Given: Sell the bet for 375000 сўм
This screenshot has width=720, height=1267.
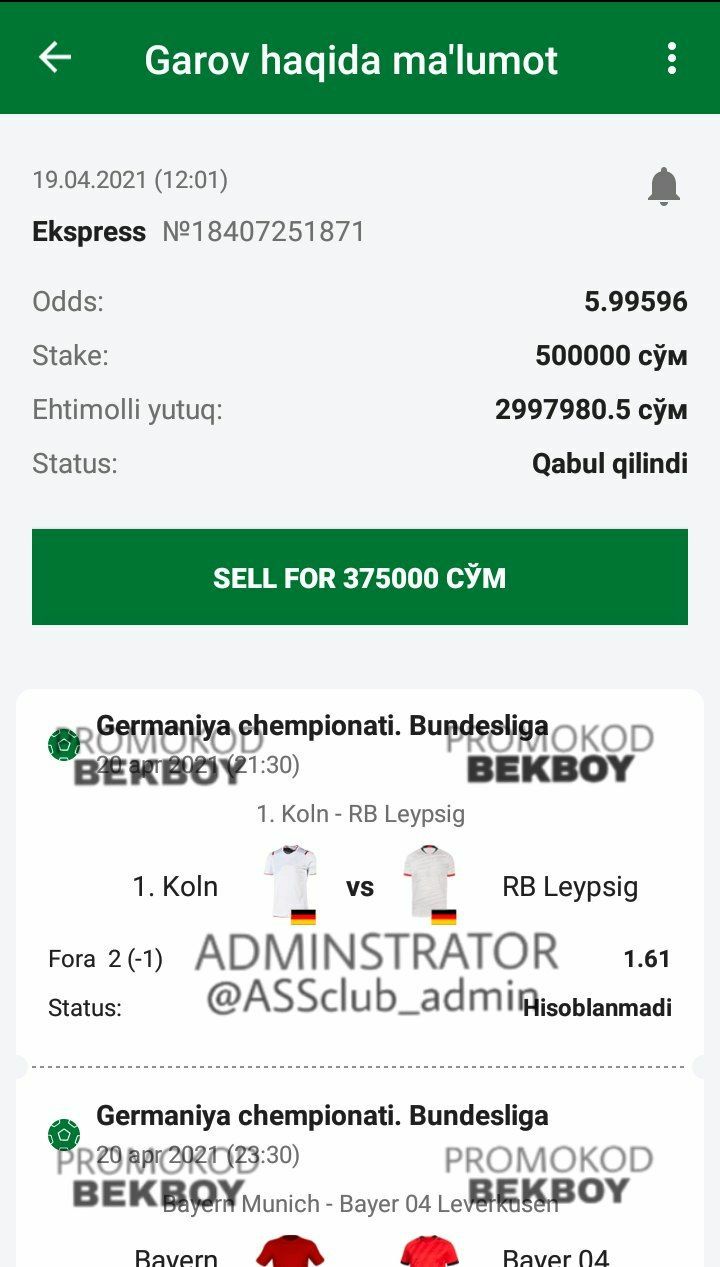Looking at the screenshot, I should click(x=360, y=577).
